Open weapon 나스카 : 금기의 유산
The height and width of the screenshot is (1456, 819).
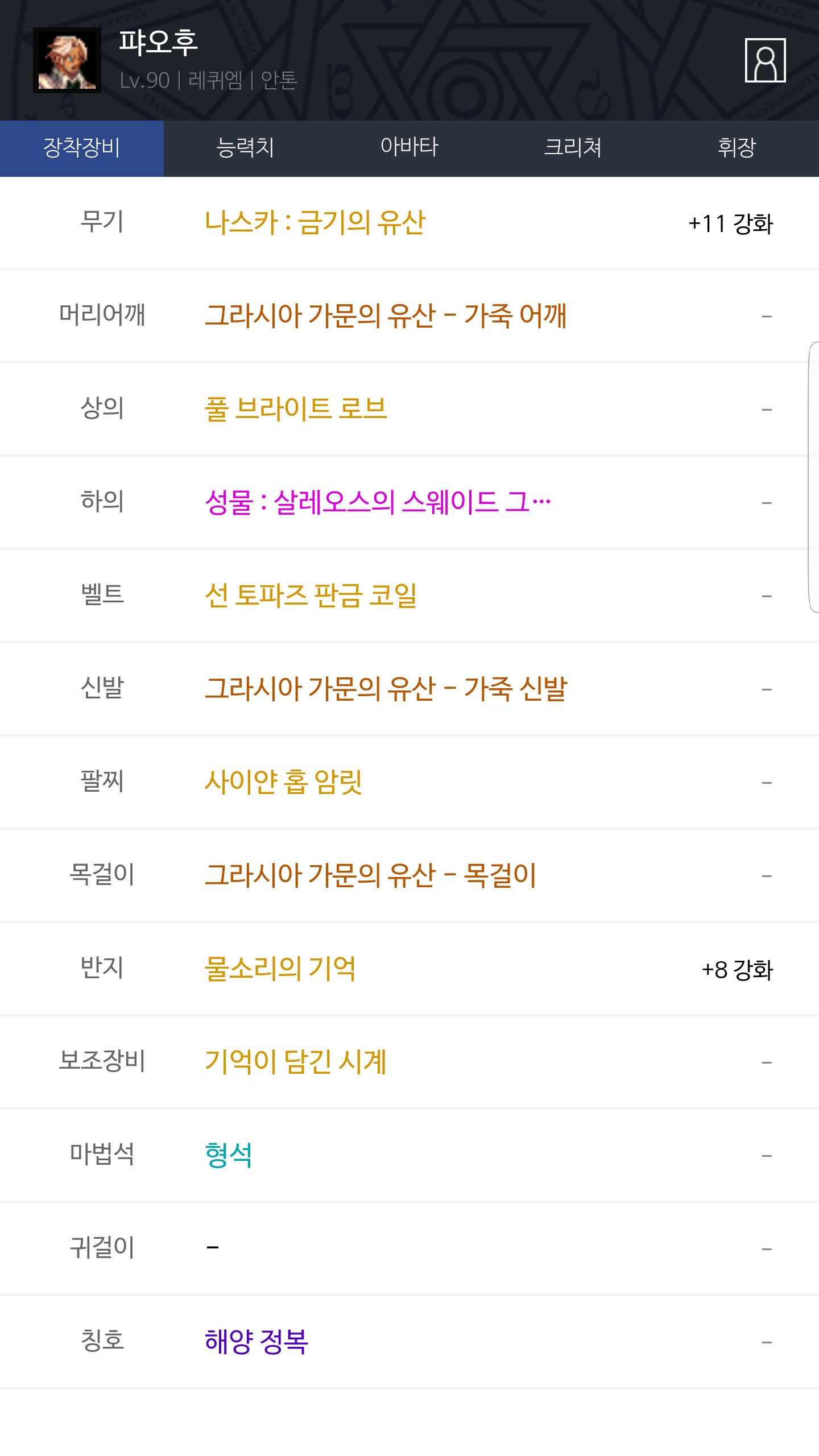315,222
